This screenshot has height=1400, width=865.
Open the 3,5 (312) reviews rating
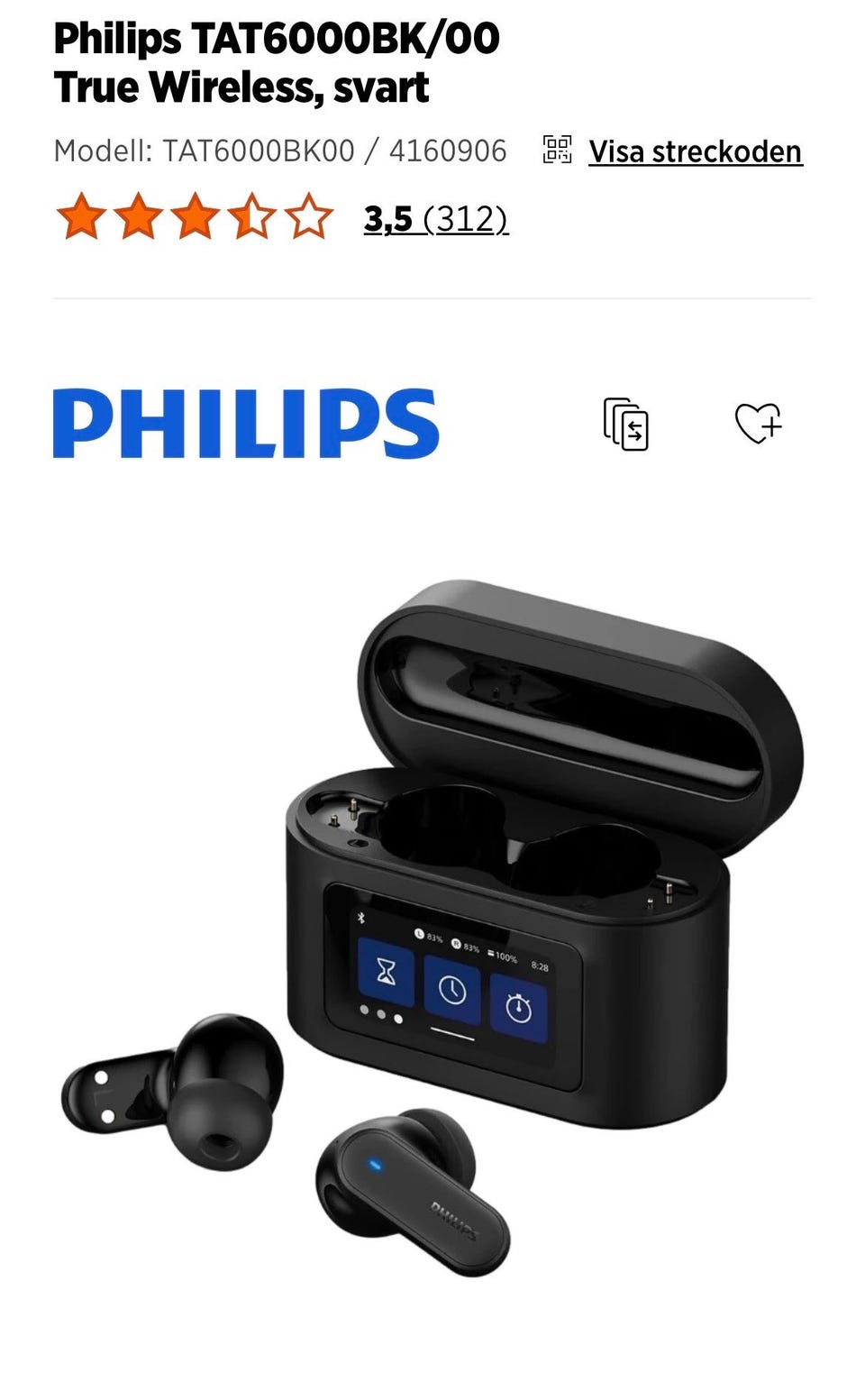pyautogui.click(x=436, y=219)
